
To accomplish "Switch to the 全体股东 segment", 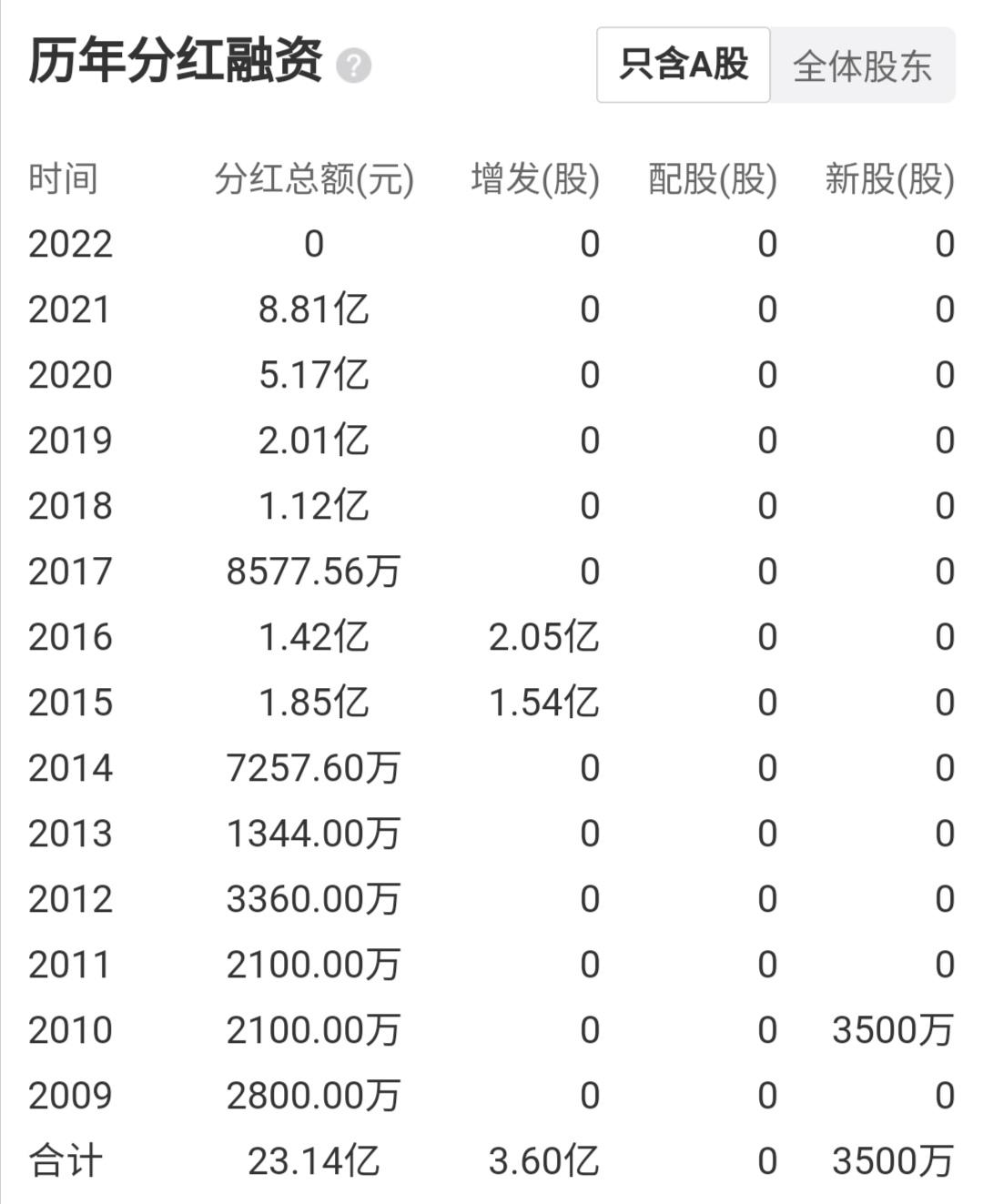I will [x=862, y=66].
